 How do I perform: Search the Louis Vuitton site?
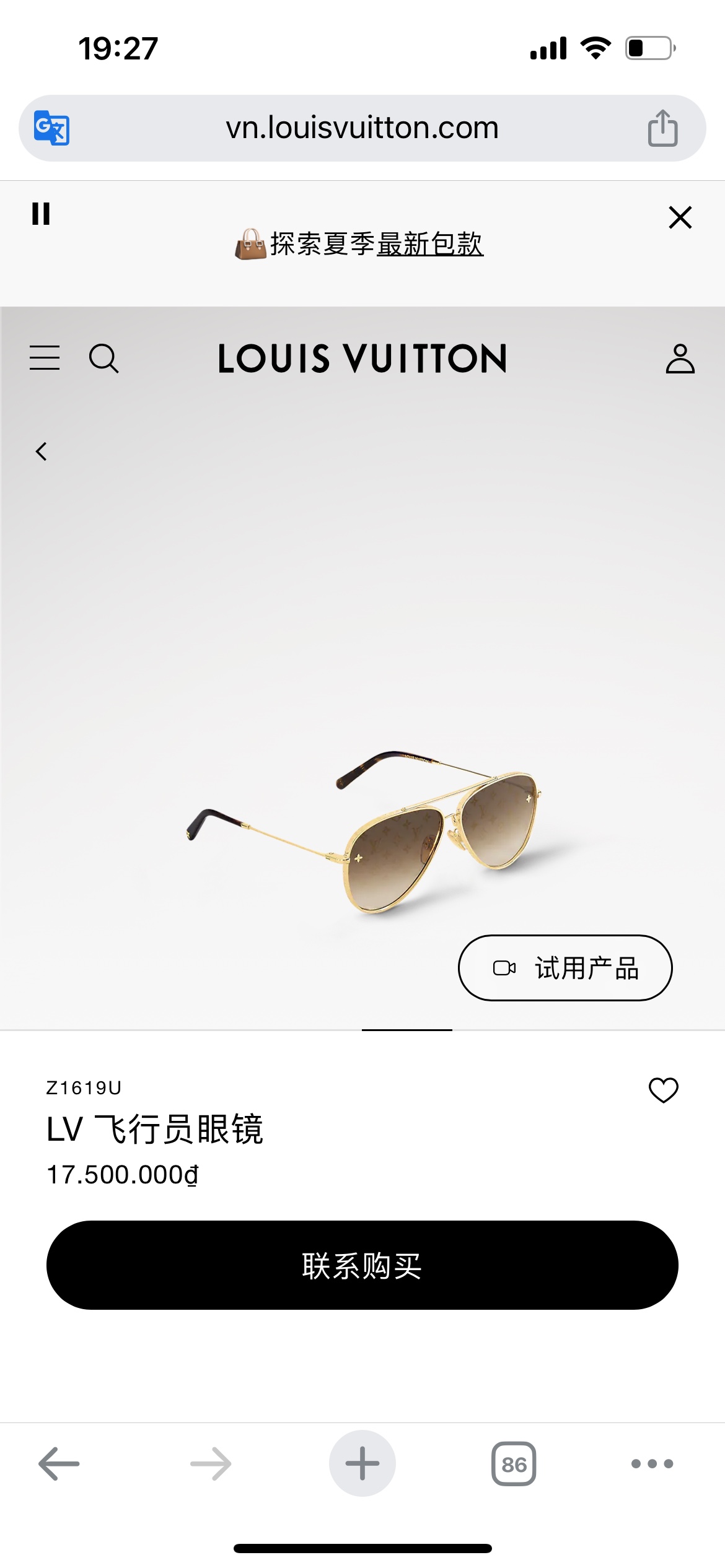[103, 358]
